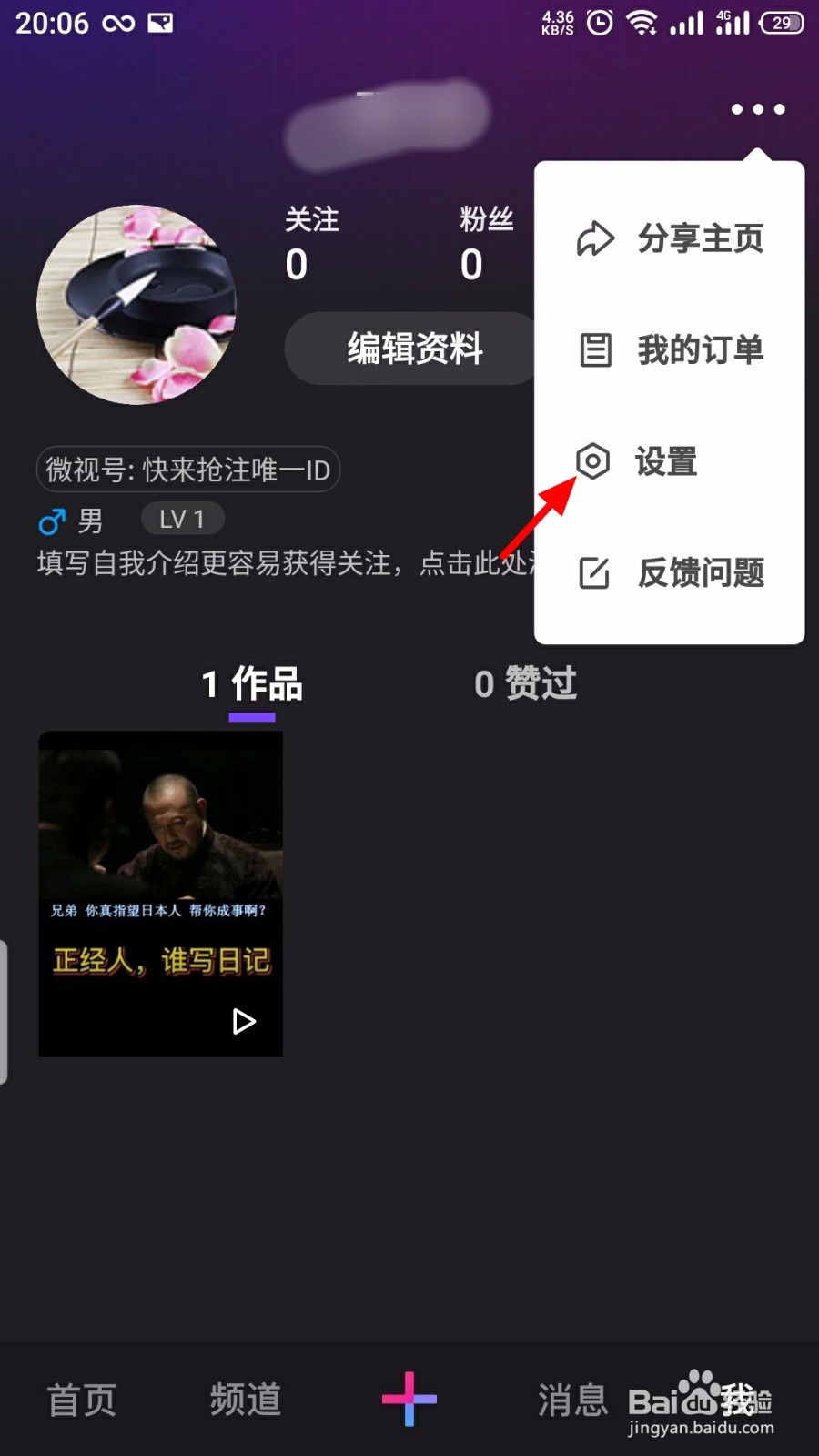819x1456 pixels.
Task: Open the LV 1 level badge
Action: click(182, 519)
